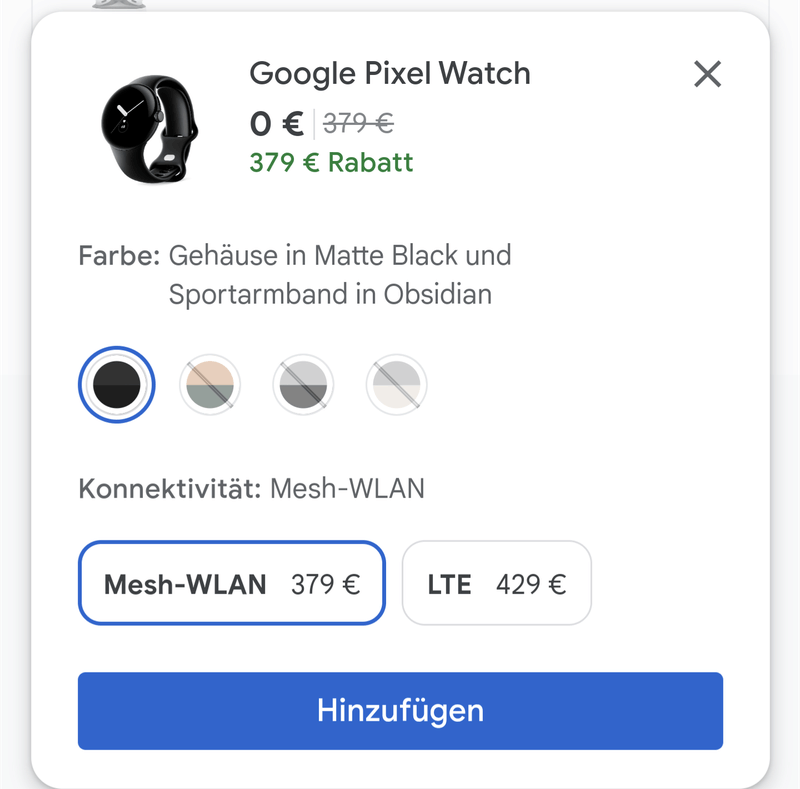Select the Matte Black Obsidian color swatch
This screenshot has height=789, width=800.
(x=116, y=384)
